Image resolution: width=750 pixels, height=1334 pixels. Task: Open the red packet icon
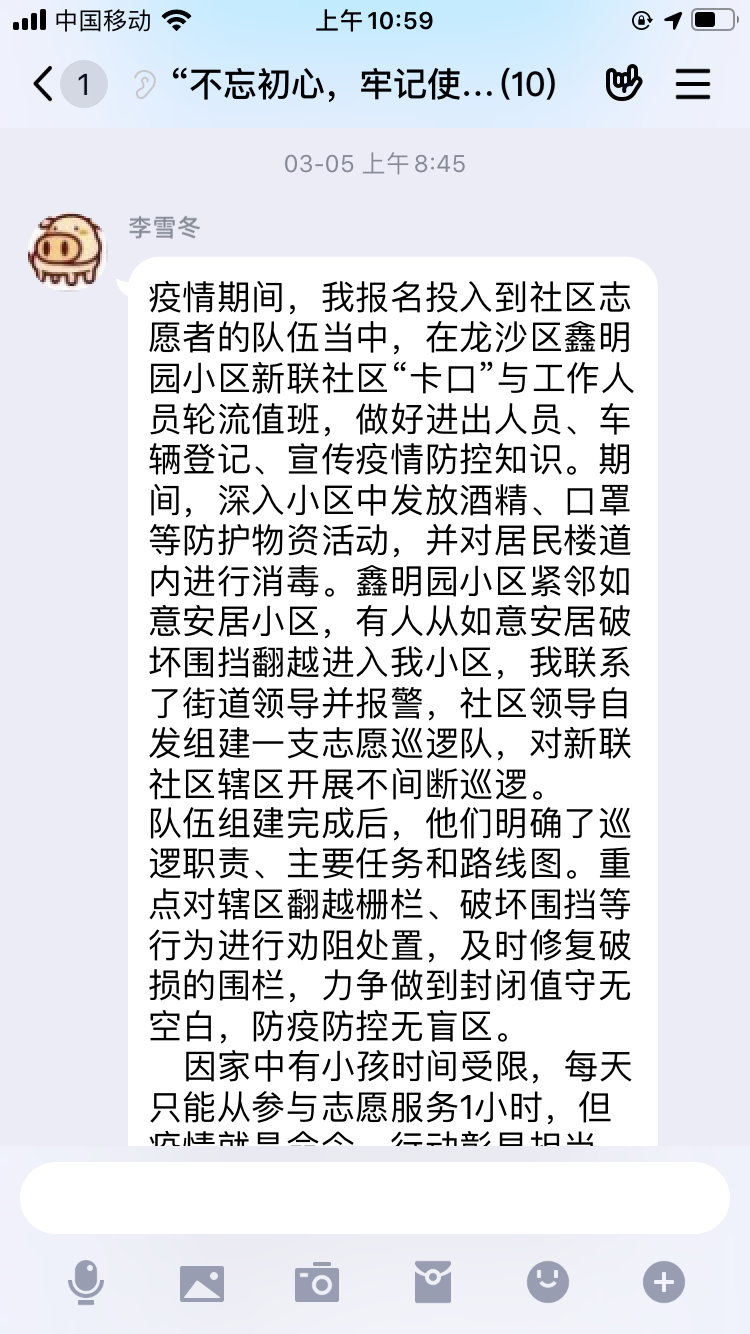(x=433, y=1282)
